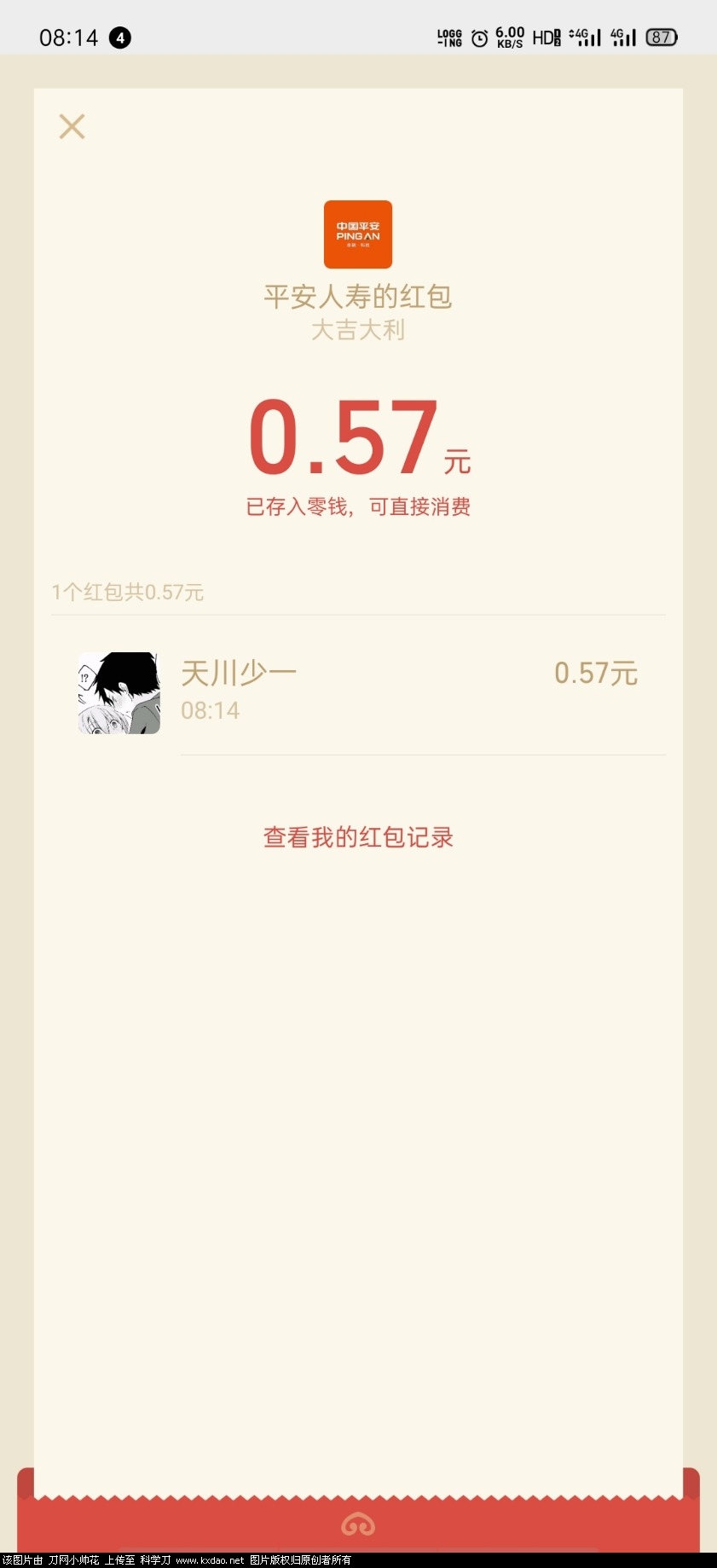Click the battery indicator showing 87
717x1568 pixels.
pos(662,37)
